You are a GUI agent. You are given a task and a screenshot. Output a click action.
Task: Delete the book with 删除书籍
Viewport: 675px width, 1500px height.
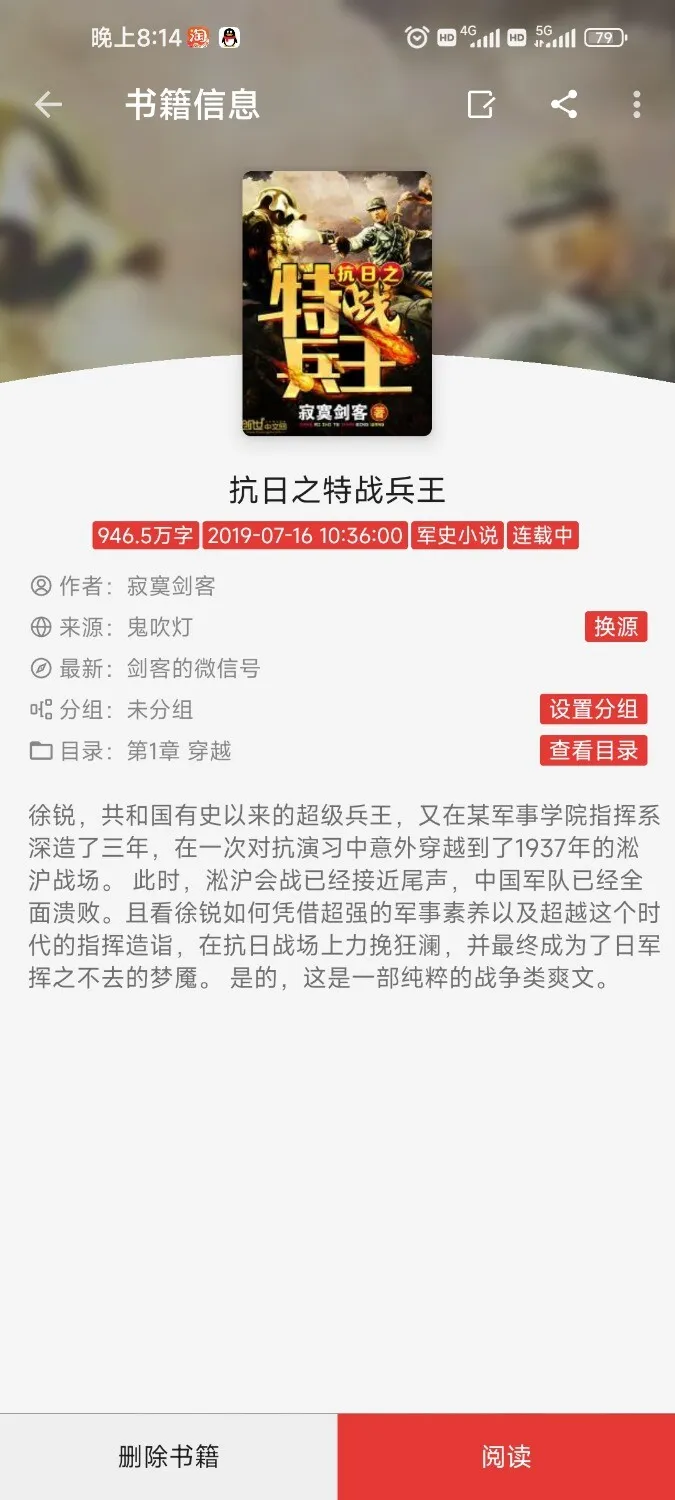(168, 1456)
